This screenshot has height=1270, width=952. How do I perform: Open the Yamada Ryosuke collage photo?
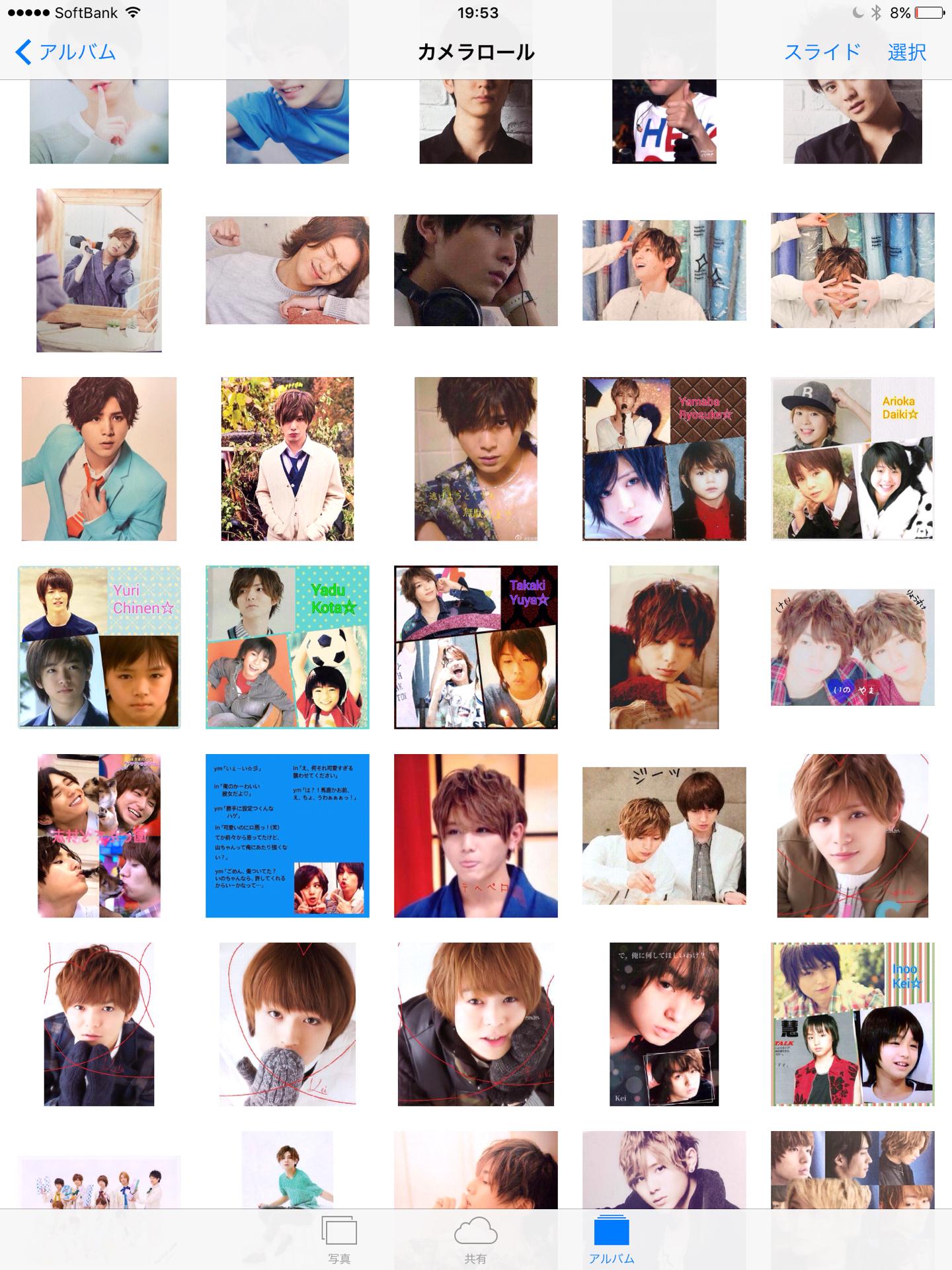(x=664, y=459)
